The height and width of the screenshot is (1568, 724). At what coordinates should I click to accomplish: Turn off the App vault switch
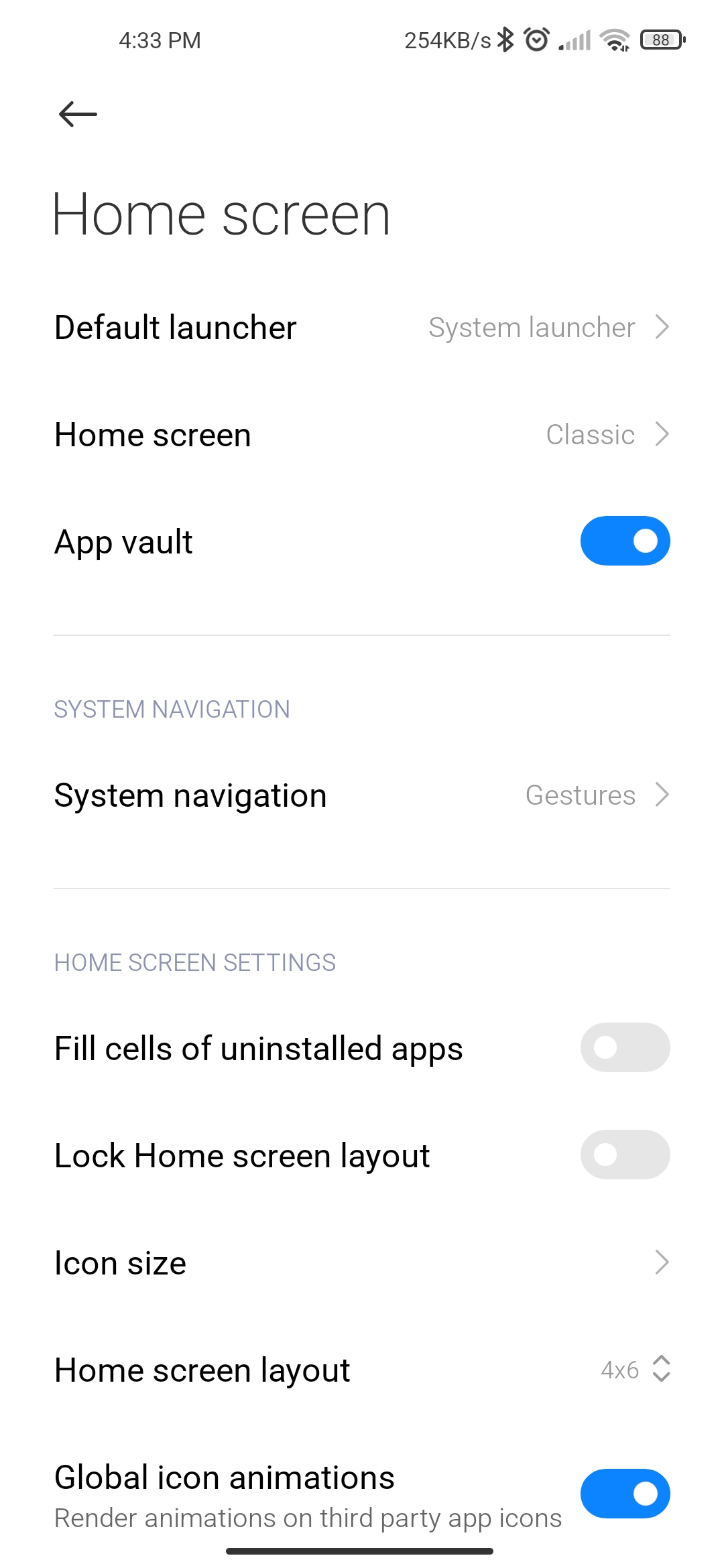625,541
